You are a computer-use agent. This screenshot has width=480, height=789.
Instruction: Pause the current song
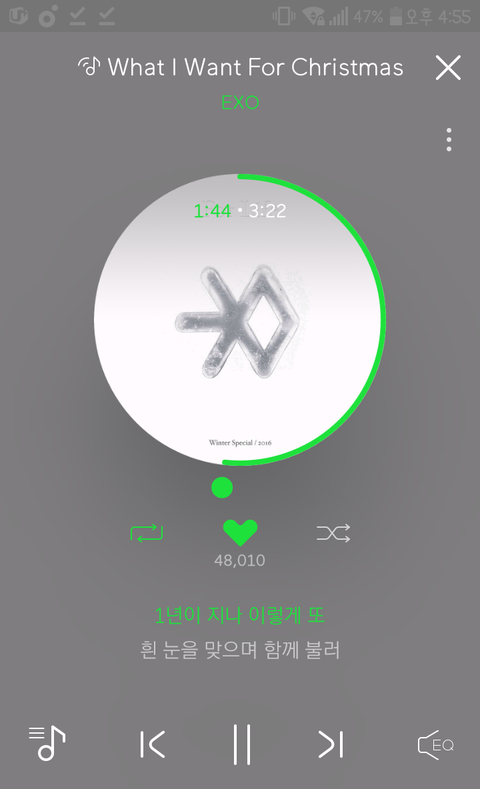point(242,744)
